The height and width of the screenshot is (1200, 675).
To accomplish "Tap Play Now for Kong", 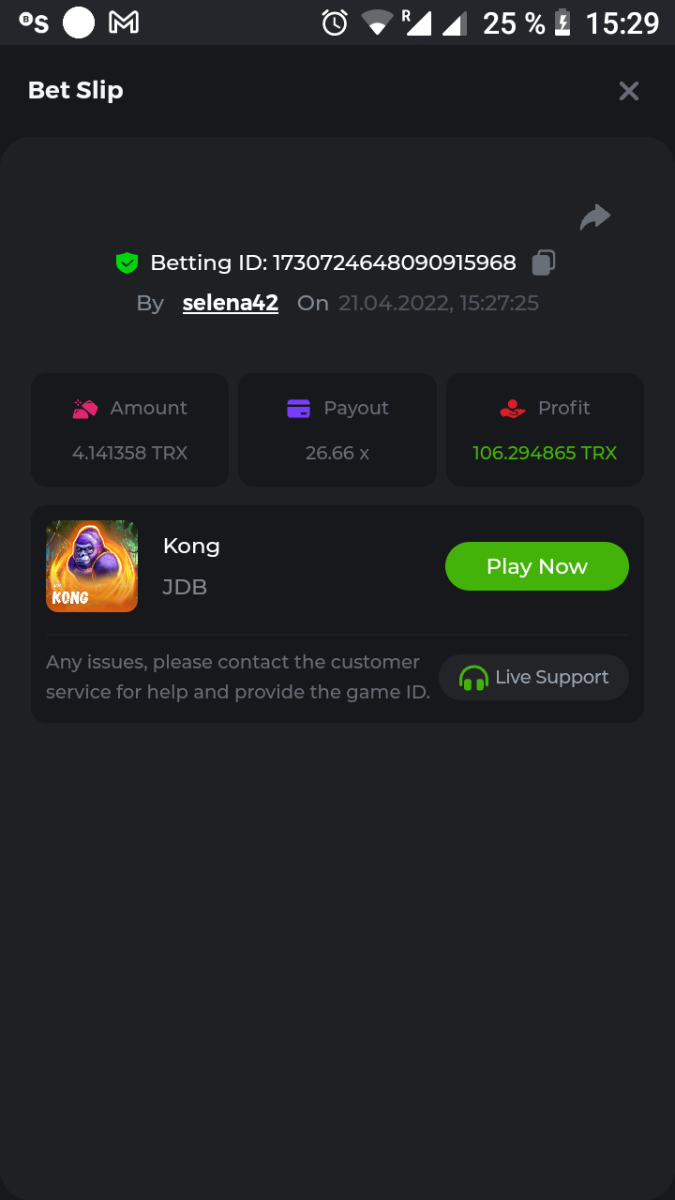I will pyautogui.click(x=536, y=566).
